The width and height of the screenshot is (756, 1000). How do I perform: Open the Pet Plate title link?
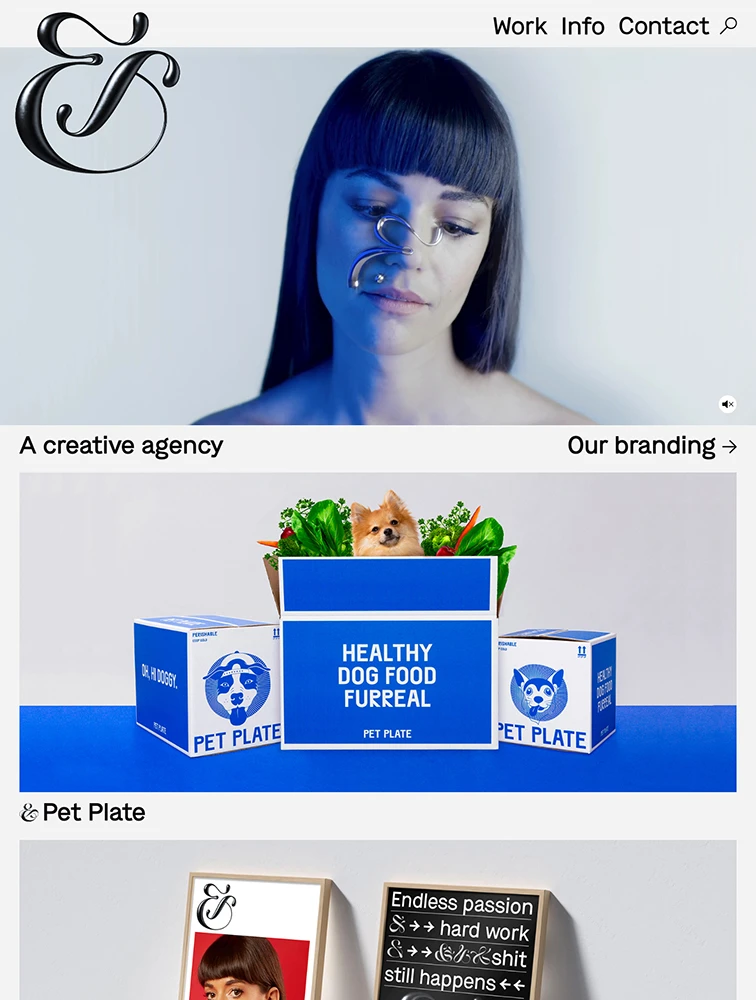93,813
